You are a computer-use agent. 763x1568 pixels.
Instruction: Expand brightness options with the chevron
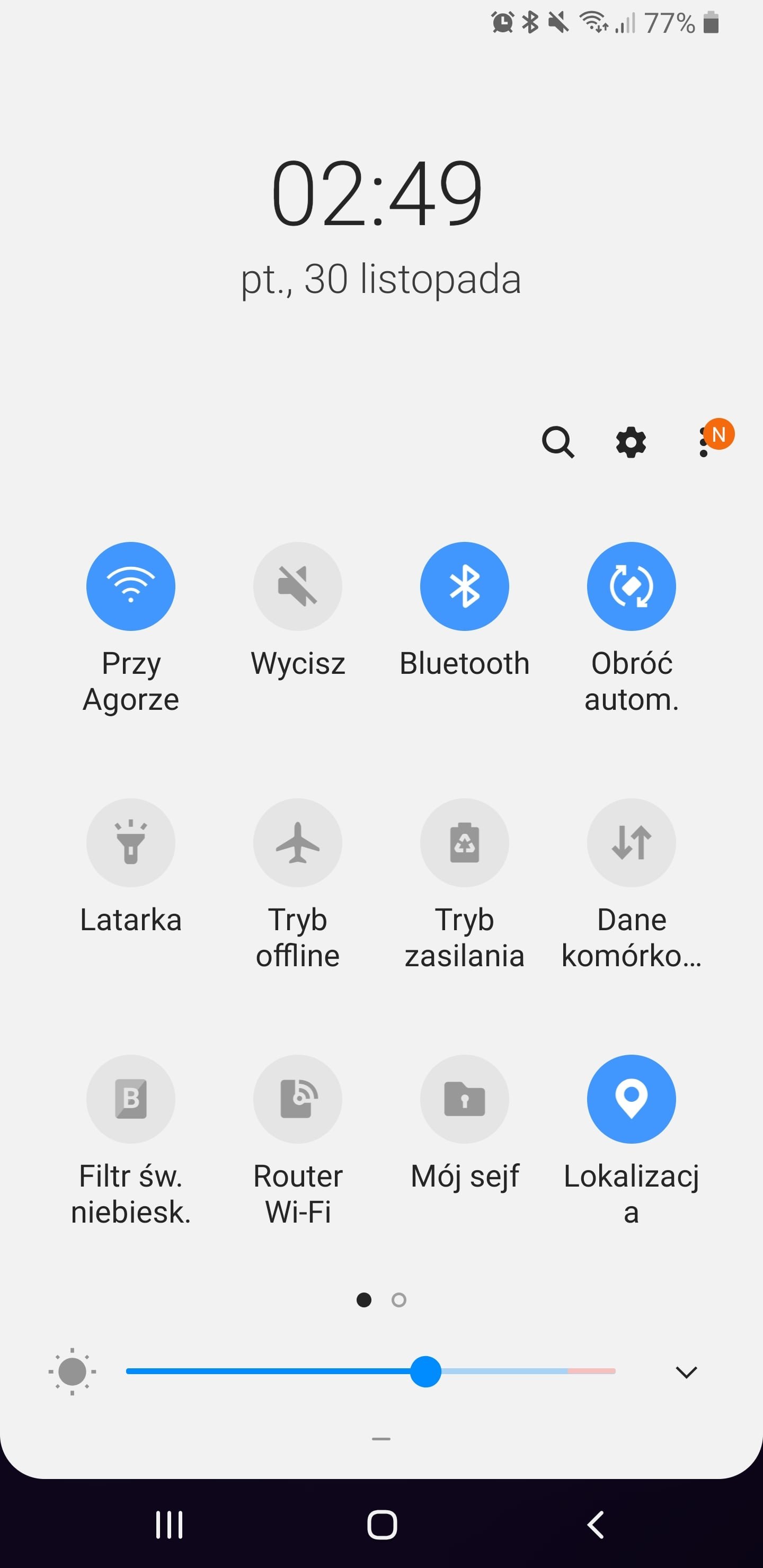686,1372
